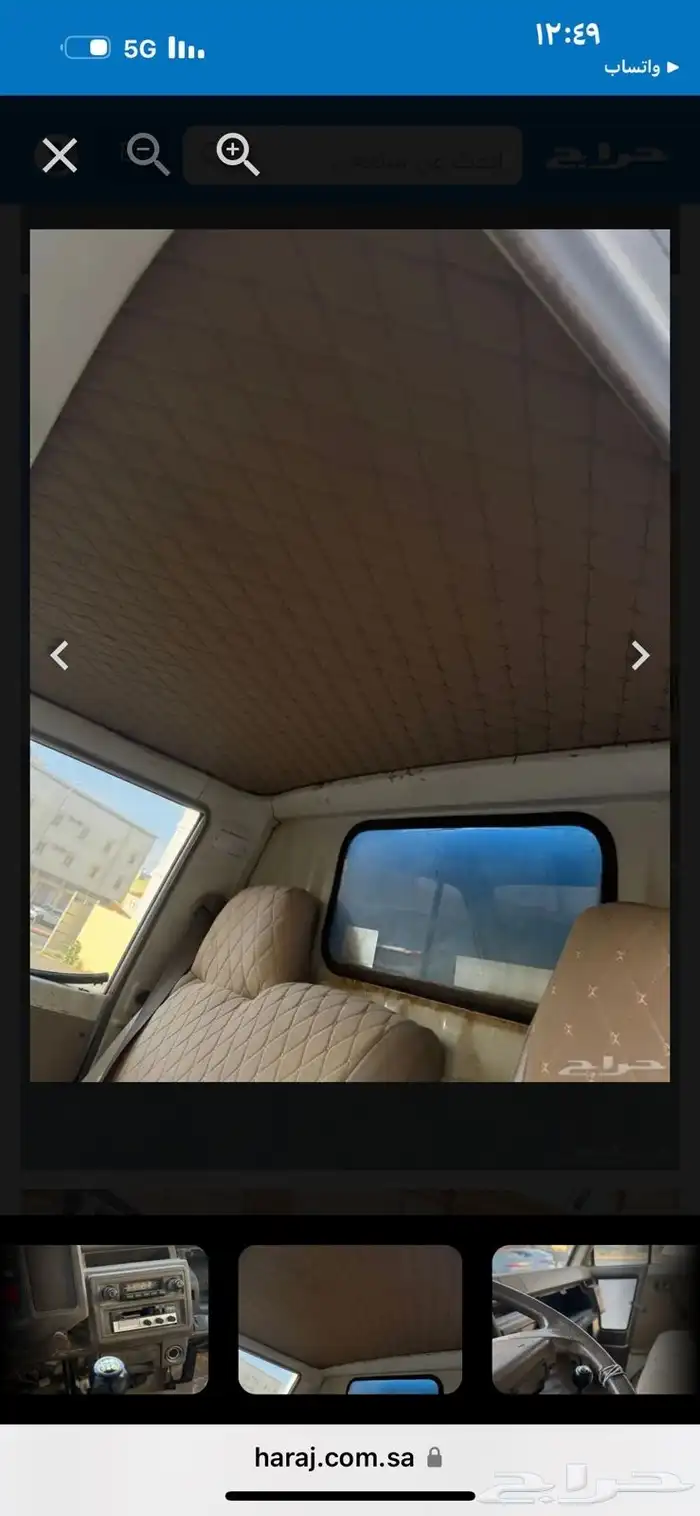Zoom in on the photo
The width and height of the screenshot is (700, 1516).
point(238,155)
